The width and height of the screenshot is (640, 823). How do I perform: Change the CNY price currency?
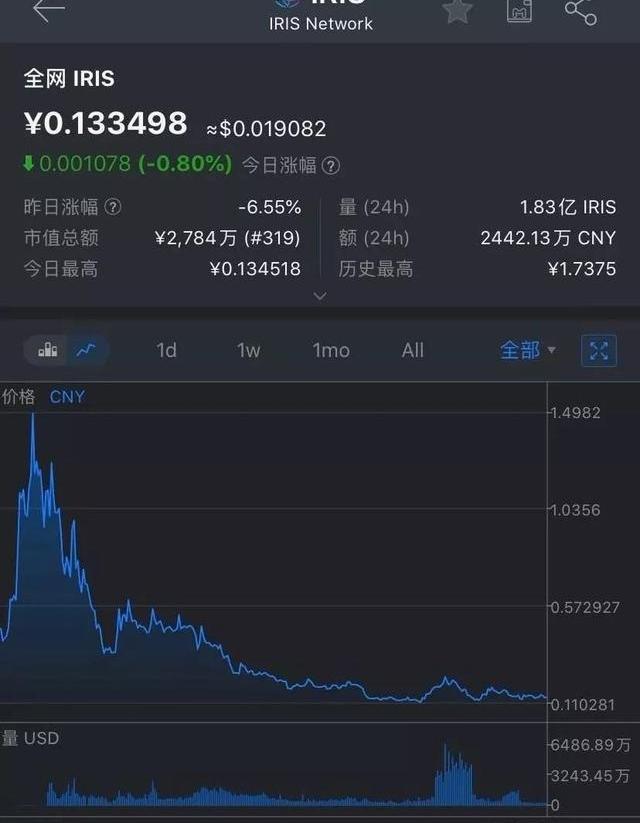click(x=67, y=396)
